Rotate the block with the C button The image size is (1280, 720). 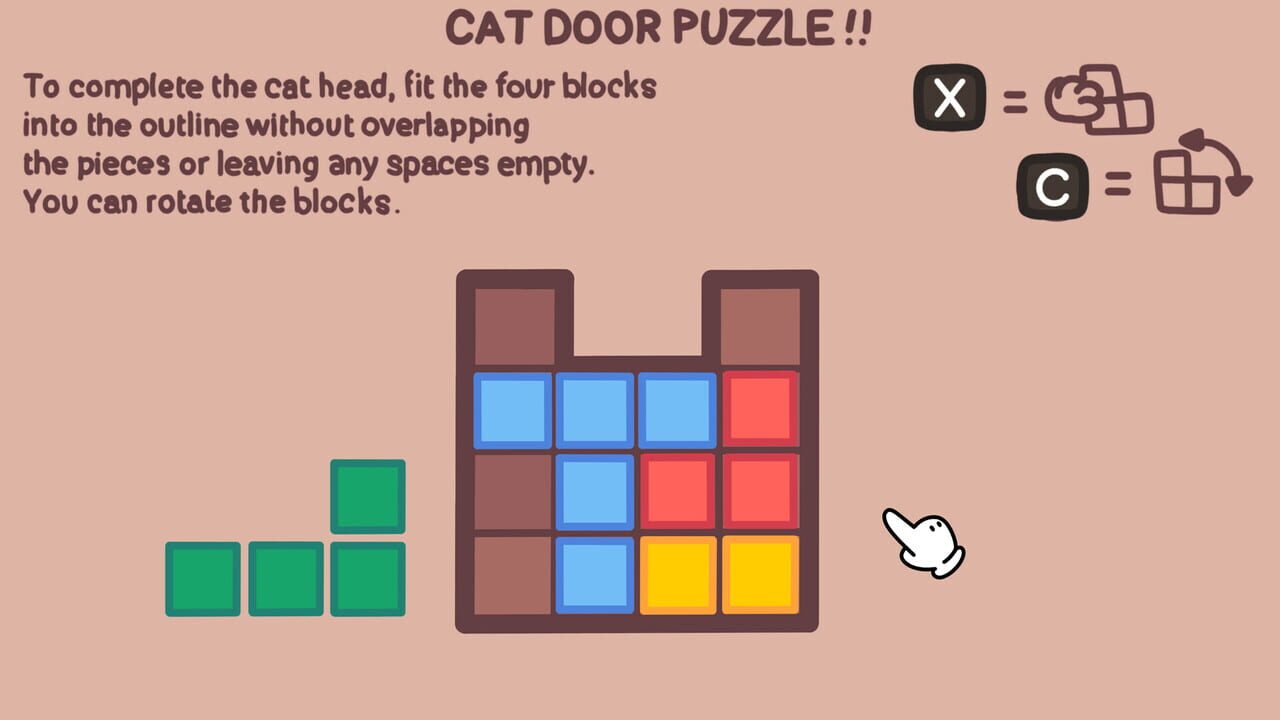[1053, 185]
